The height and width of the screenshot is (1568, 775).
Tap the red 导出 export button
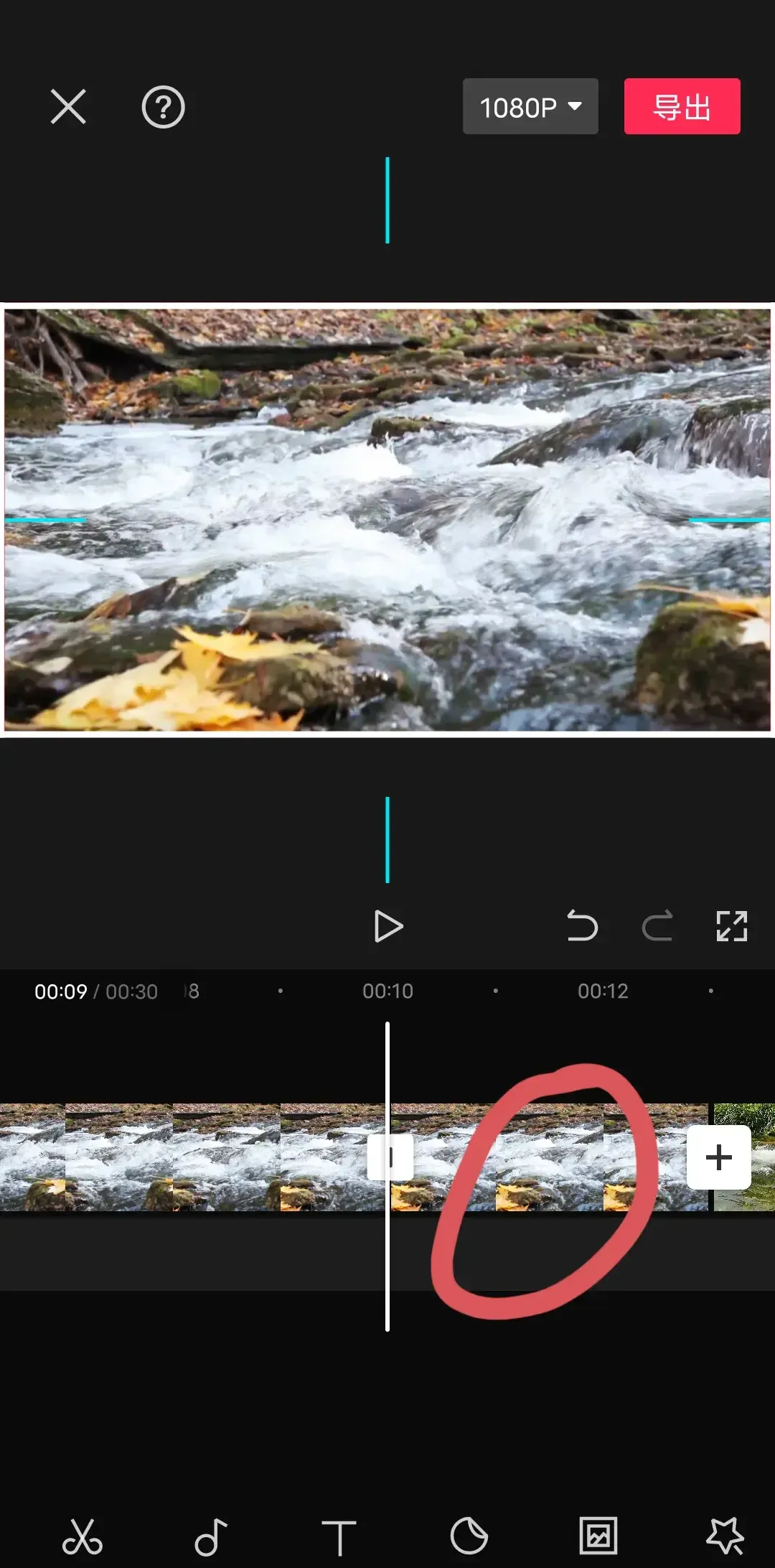pyautogui.click(x=682, y=107)
